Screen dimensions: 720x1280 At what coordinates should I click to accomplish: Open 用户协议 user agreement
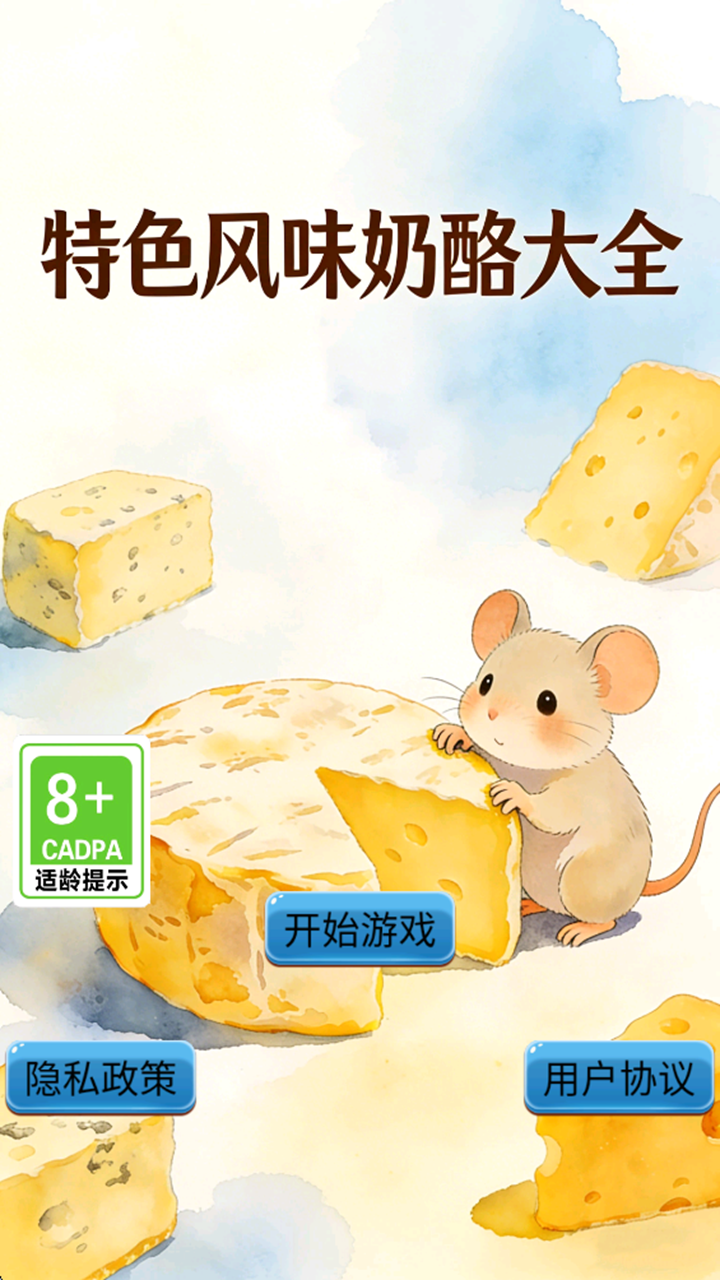(x=619, y=1078)
